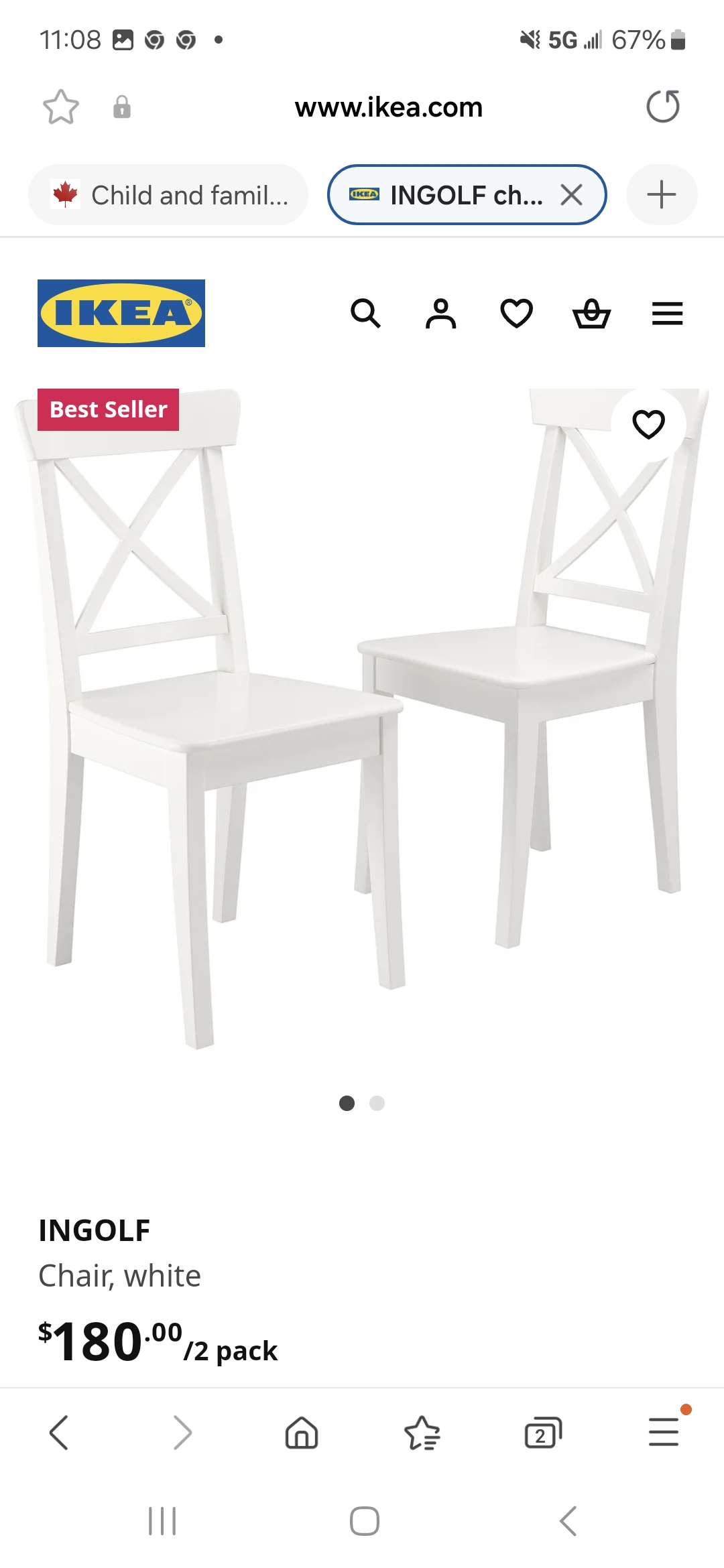The image size is (724, 1568).
Task: View the two open tabs
Action: 543,1433
